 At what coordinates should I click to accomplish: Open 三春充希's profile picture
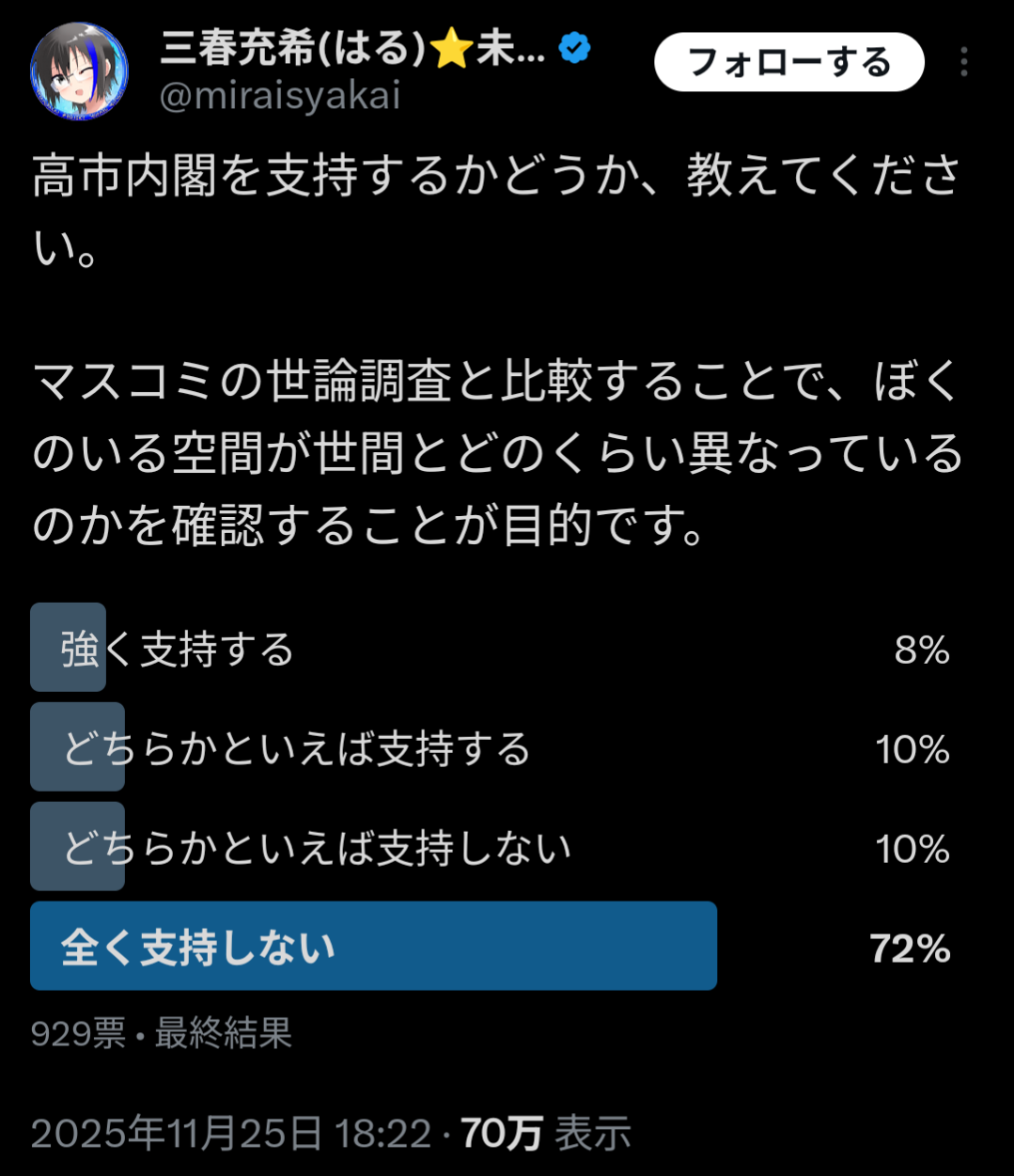79,71
